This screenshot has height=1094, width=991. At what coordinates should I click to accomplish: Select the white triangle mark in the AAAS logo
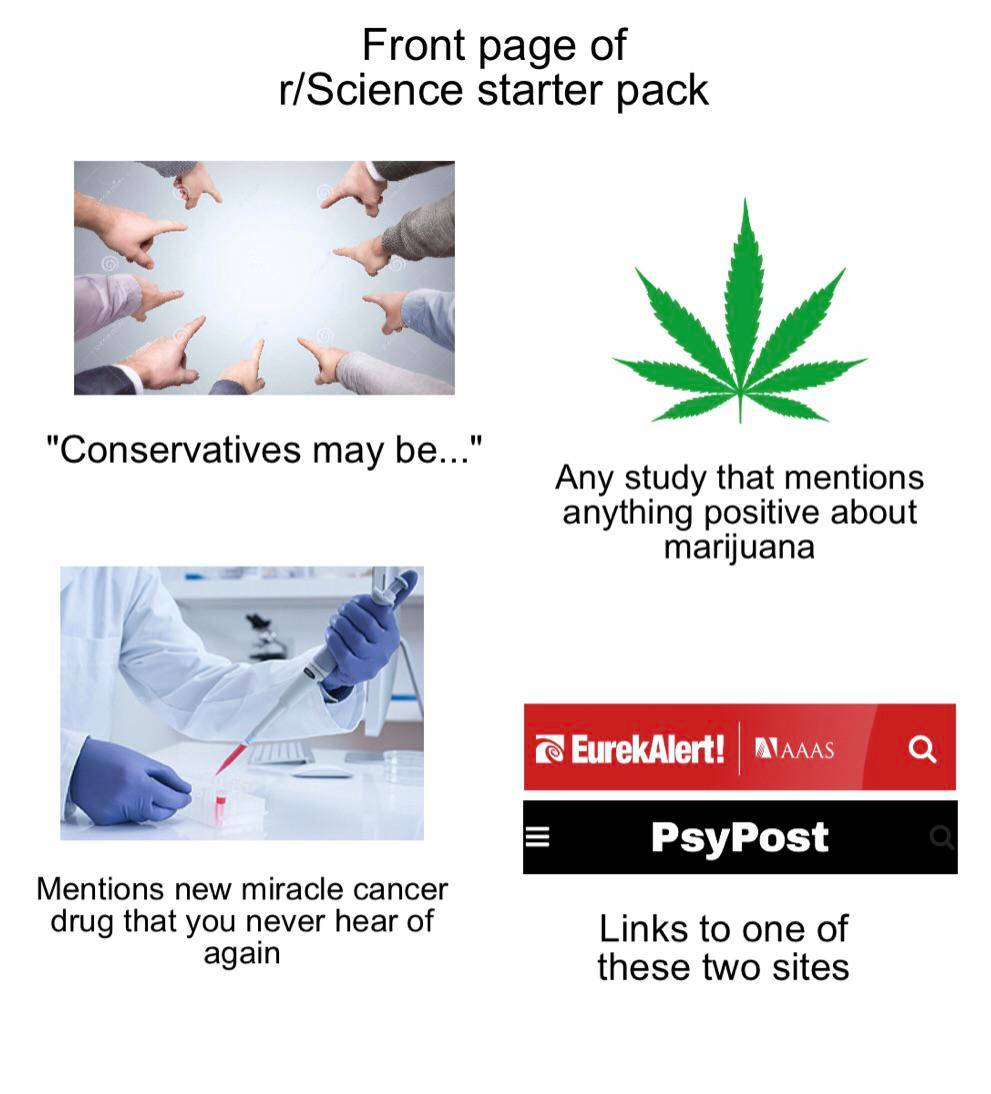click(x=763, y=747)
